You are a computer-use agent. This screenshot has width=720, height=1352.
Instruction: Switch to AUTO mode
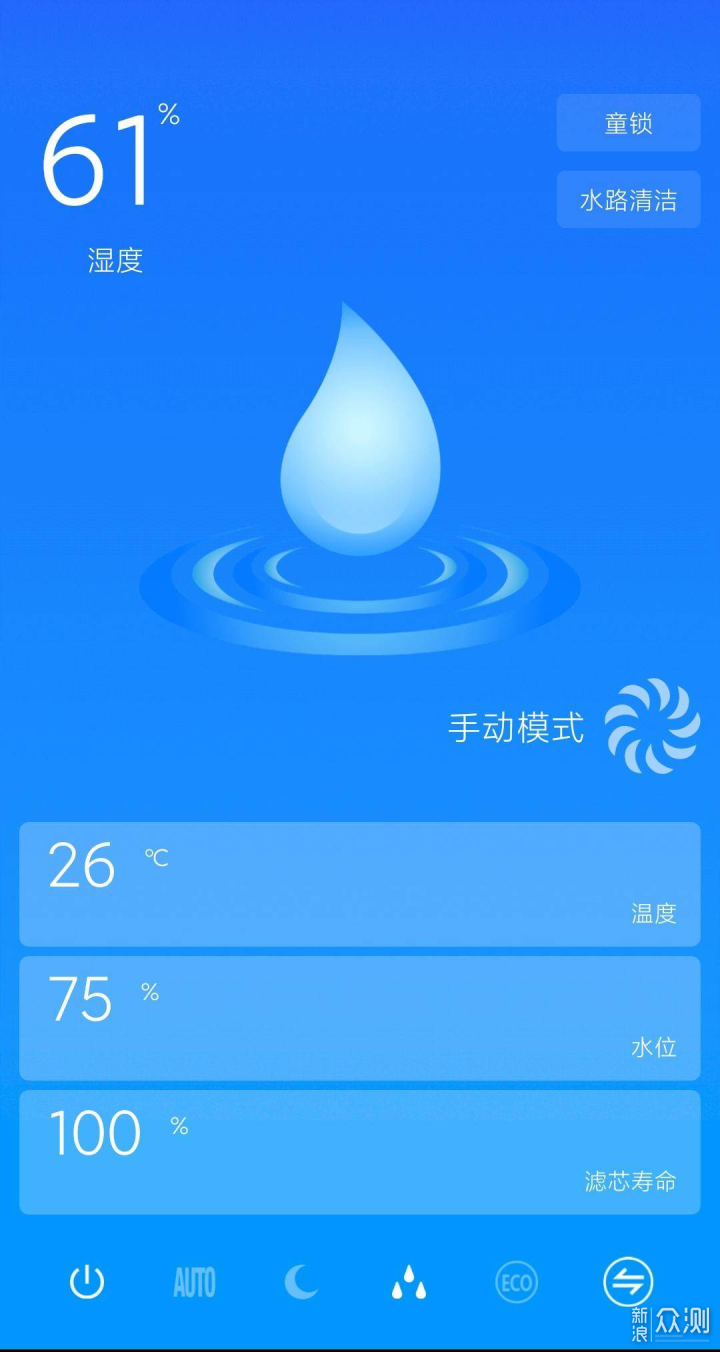pos(194,1282)
